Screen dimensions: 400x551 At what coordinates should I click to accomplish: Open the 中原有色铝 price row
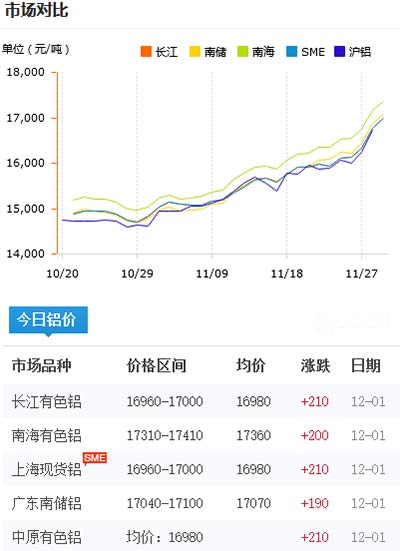point(200,536)
